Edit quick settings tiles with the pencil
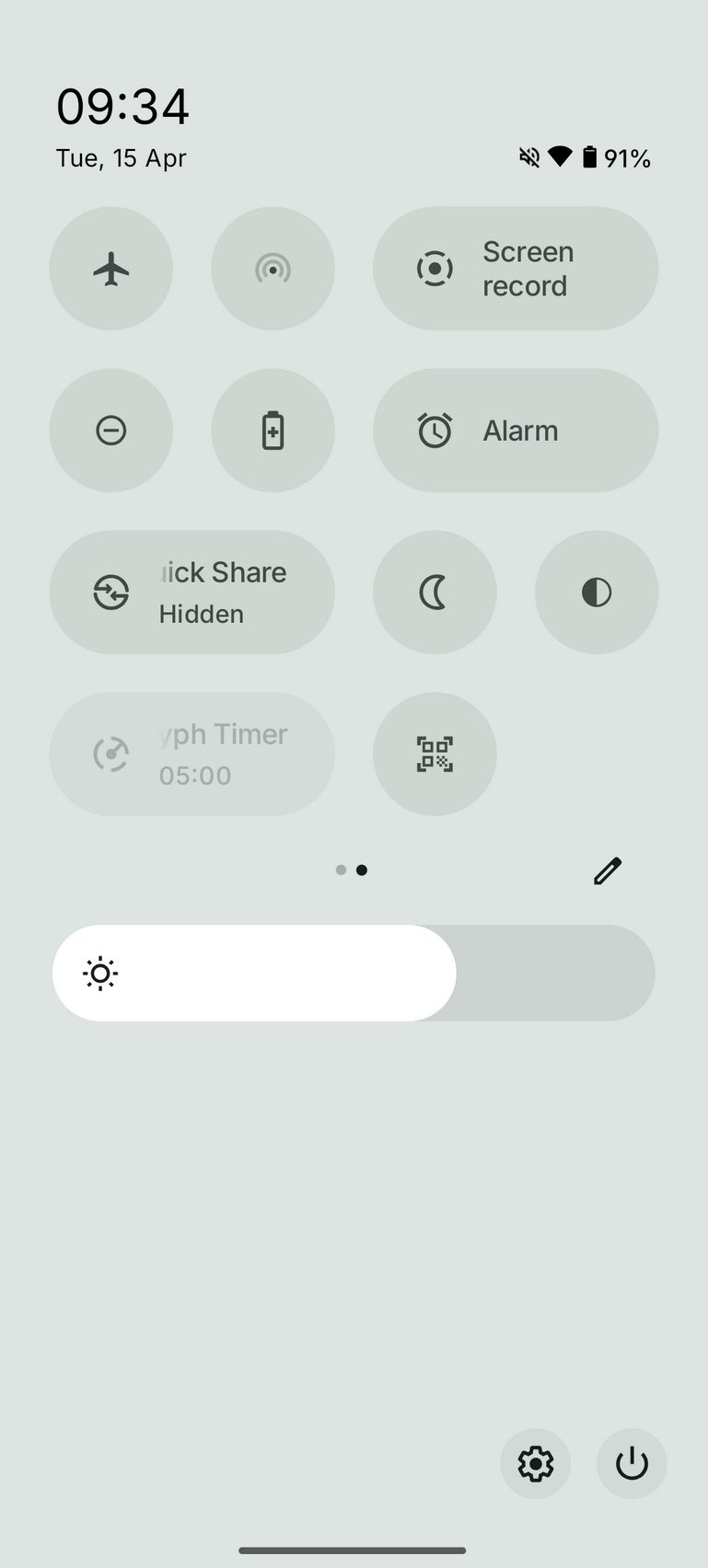Image resolution: width=708 pixels, height=1568 pixels. pos(608,870)
